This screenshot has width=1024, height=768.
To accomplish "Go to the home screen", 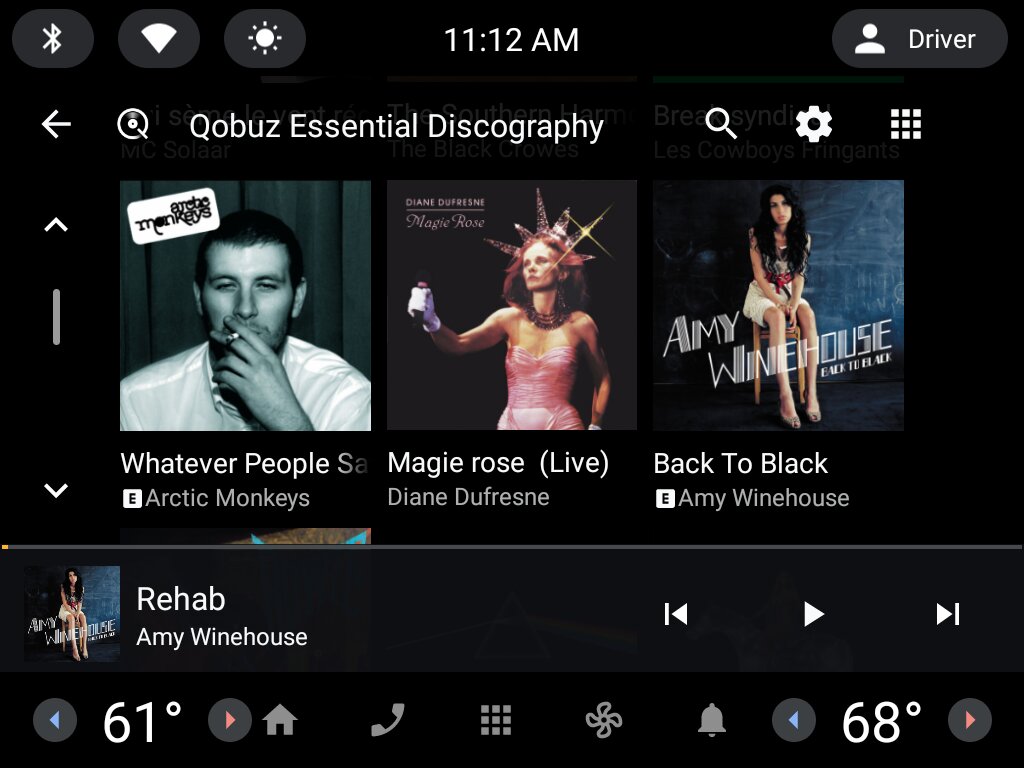I will (280, 720).
